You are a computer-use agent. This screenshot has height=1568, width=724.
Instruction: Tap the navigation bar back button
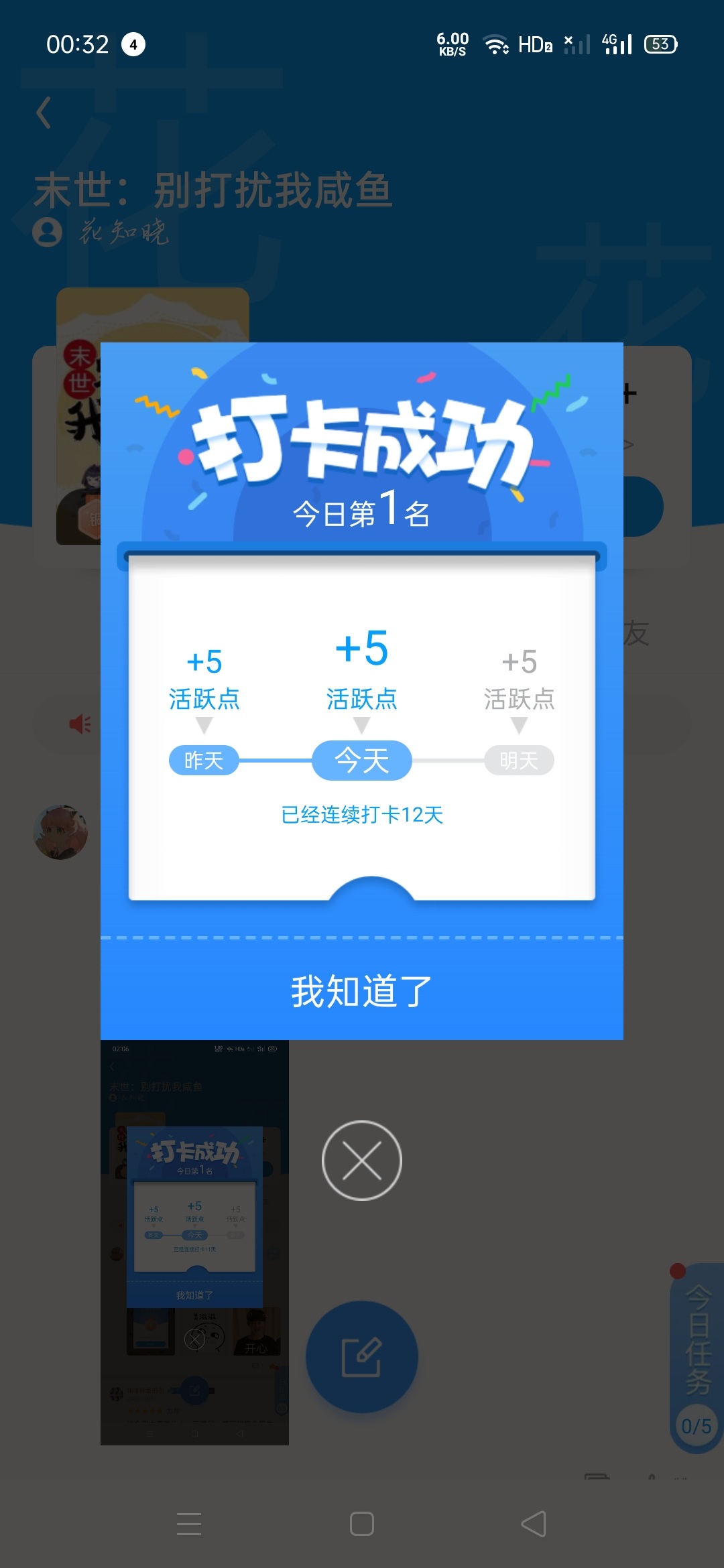pos(534,1524)
